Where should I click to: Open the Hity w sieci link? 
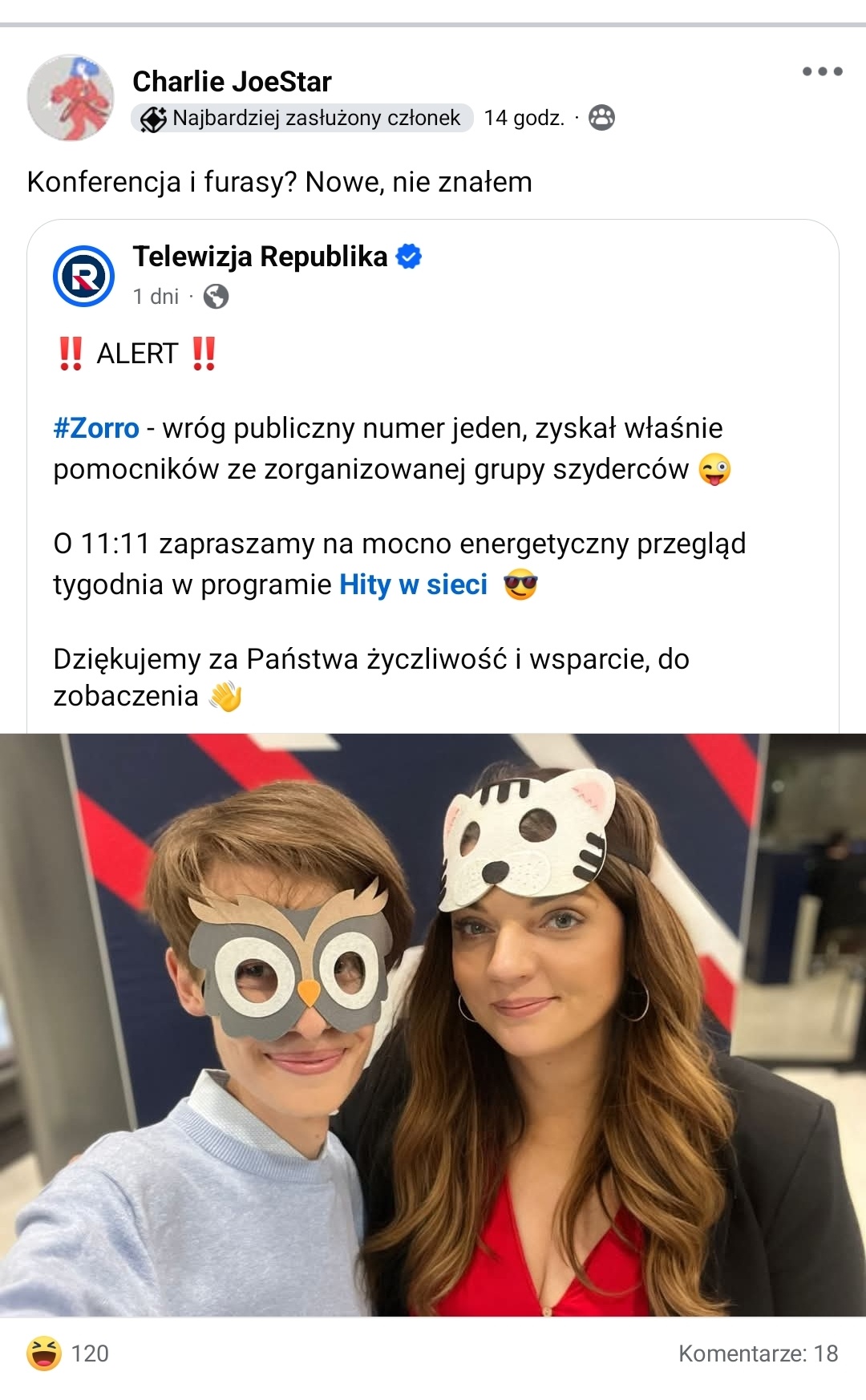coord(413,585)
